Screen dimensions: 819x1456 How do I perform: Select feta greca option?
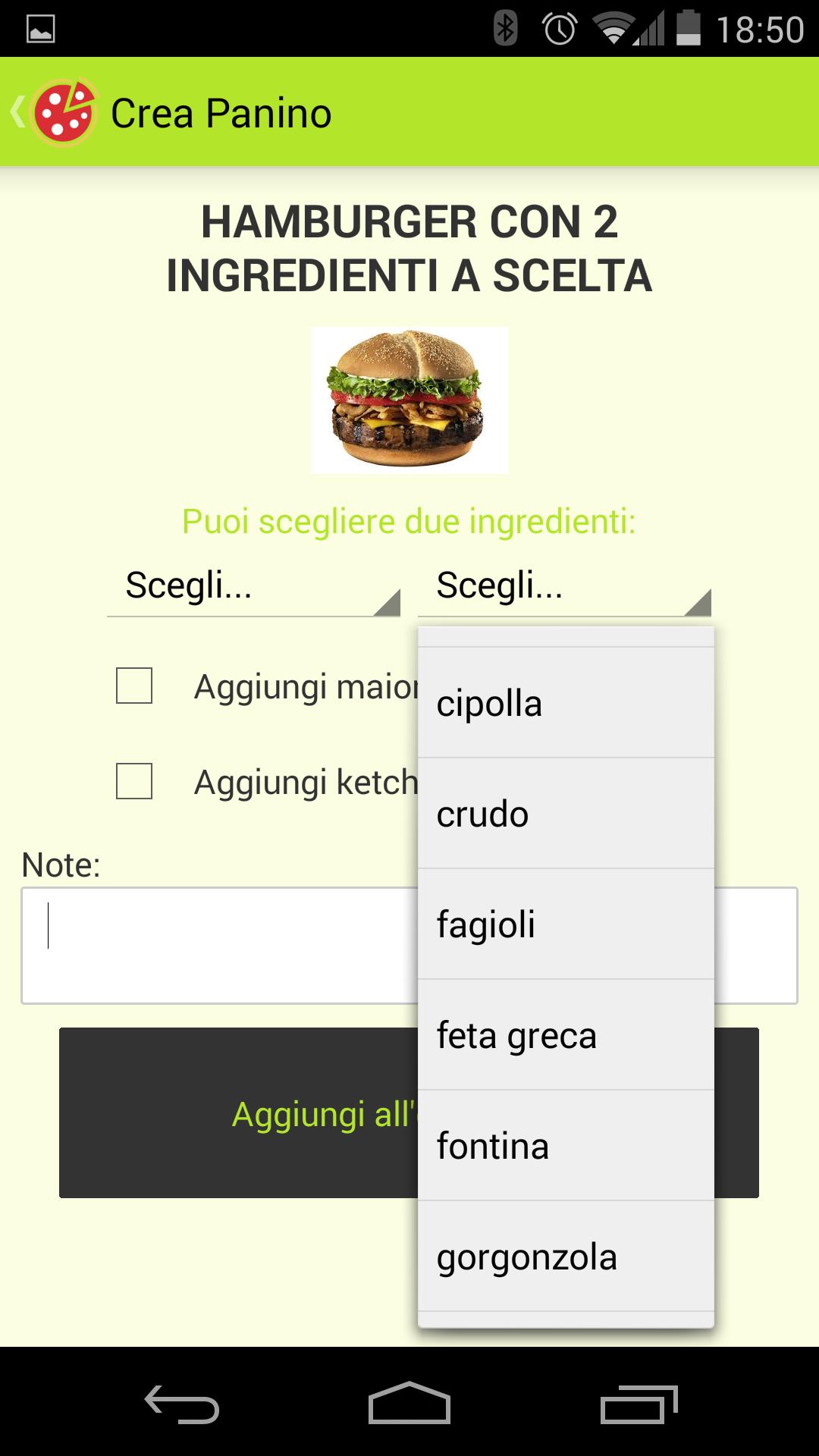click(565, 1035)
